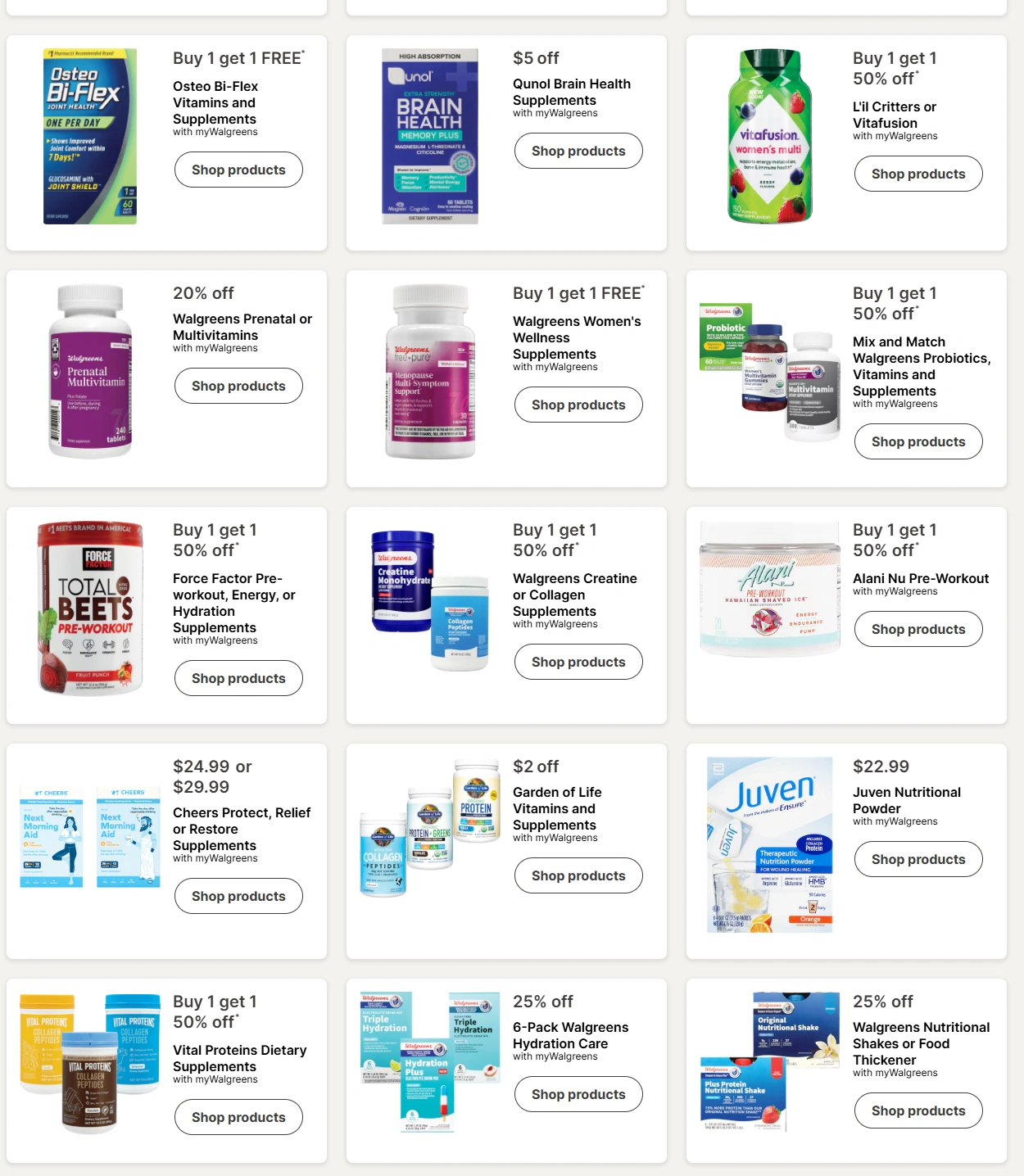This screenshot has width=1024, height=1176.
Task: Shop products for Walgreens Prenatal or Multivitamins
Action: (238, 386)
